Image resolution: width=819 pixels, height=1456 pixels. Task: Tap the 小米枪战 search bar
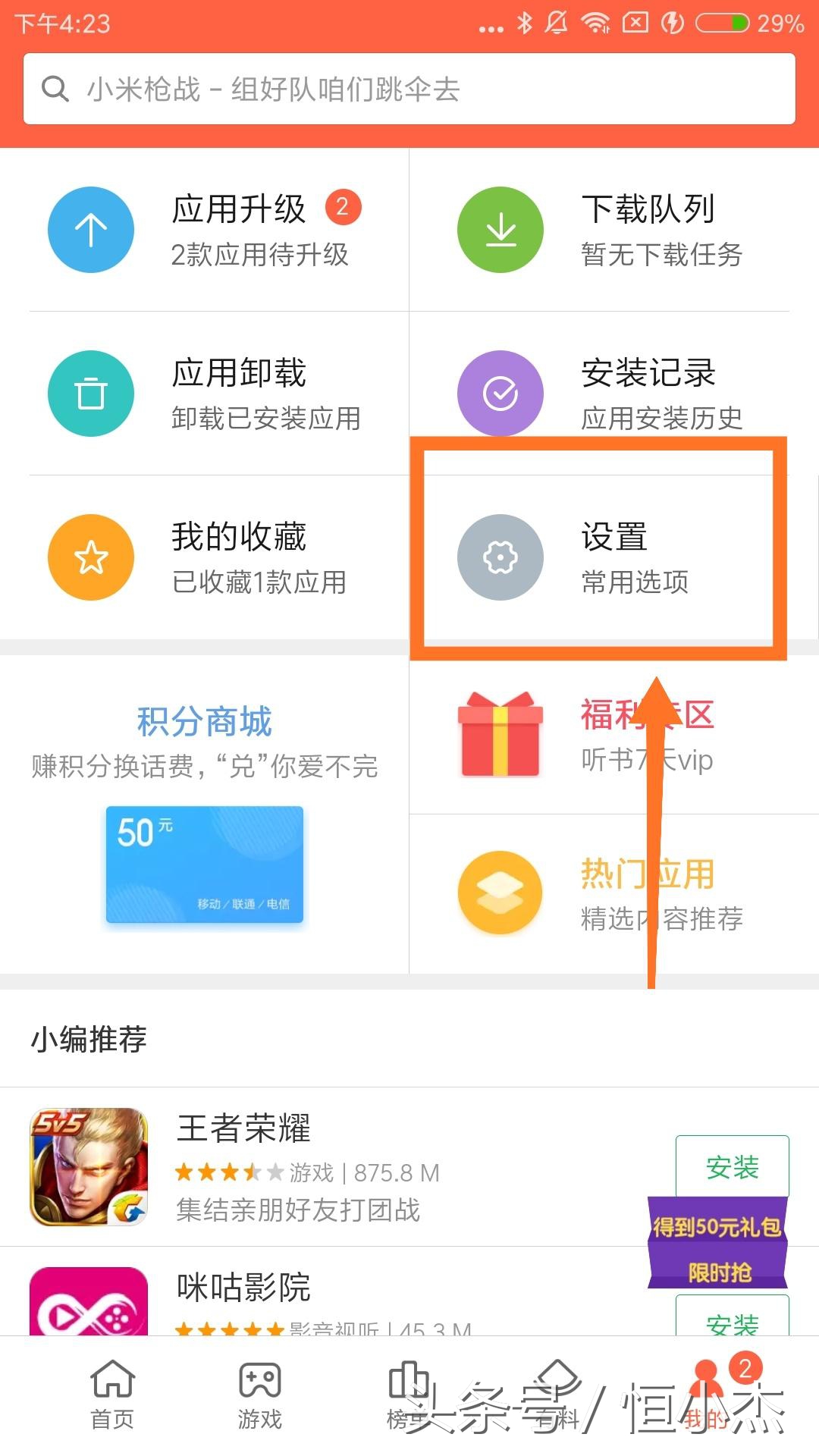coord(409,89)
